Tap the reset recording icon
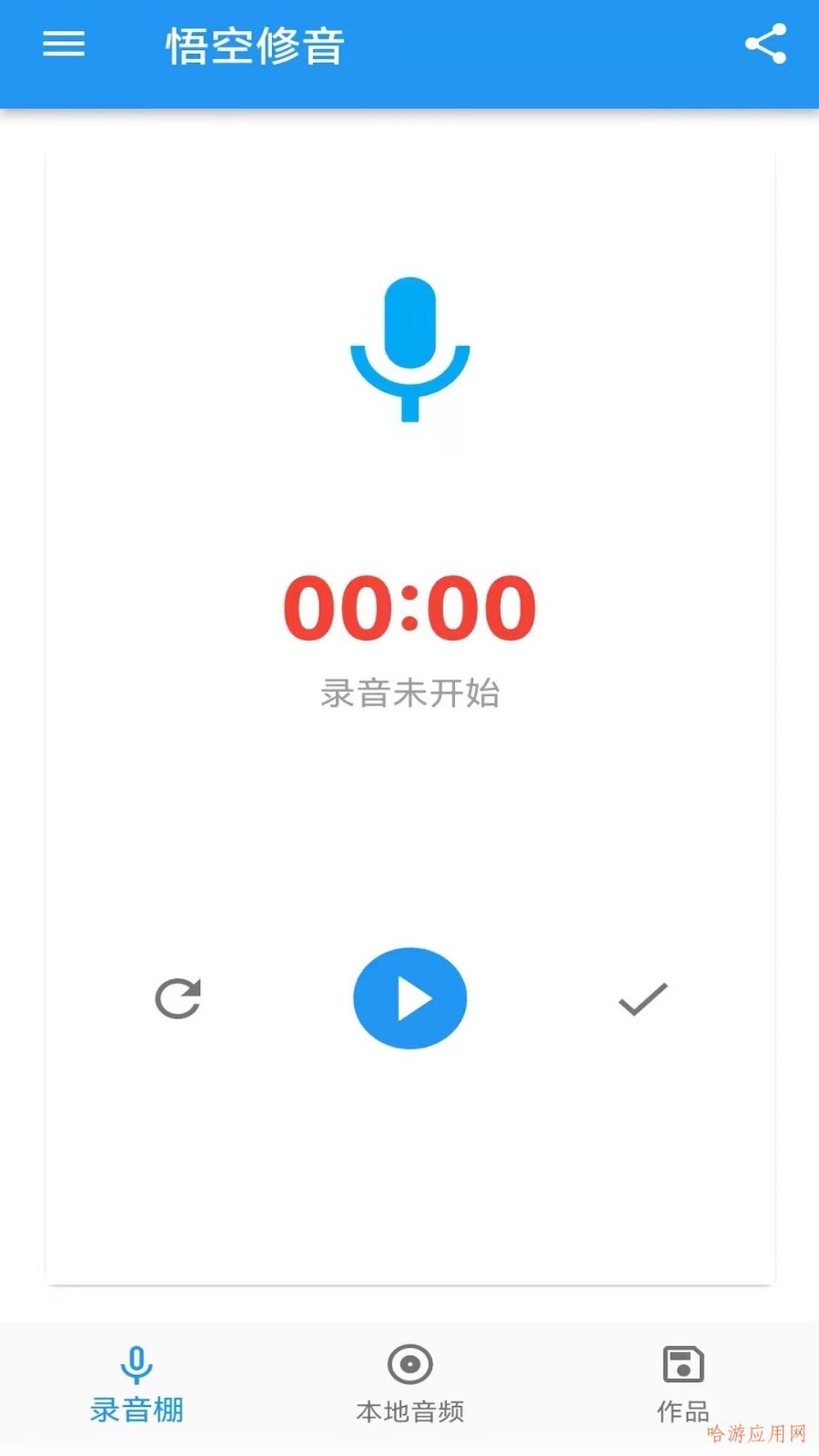 pyautogui.click(x=178, y=998)
